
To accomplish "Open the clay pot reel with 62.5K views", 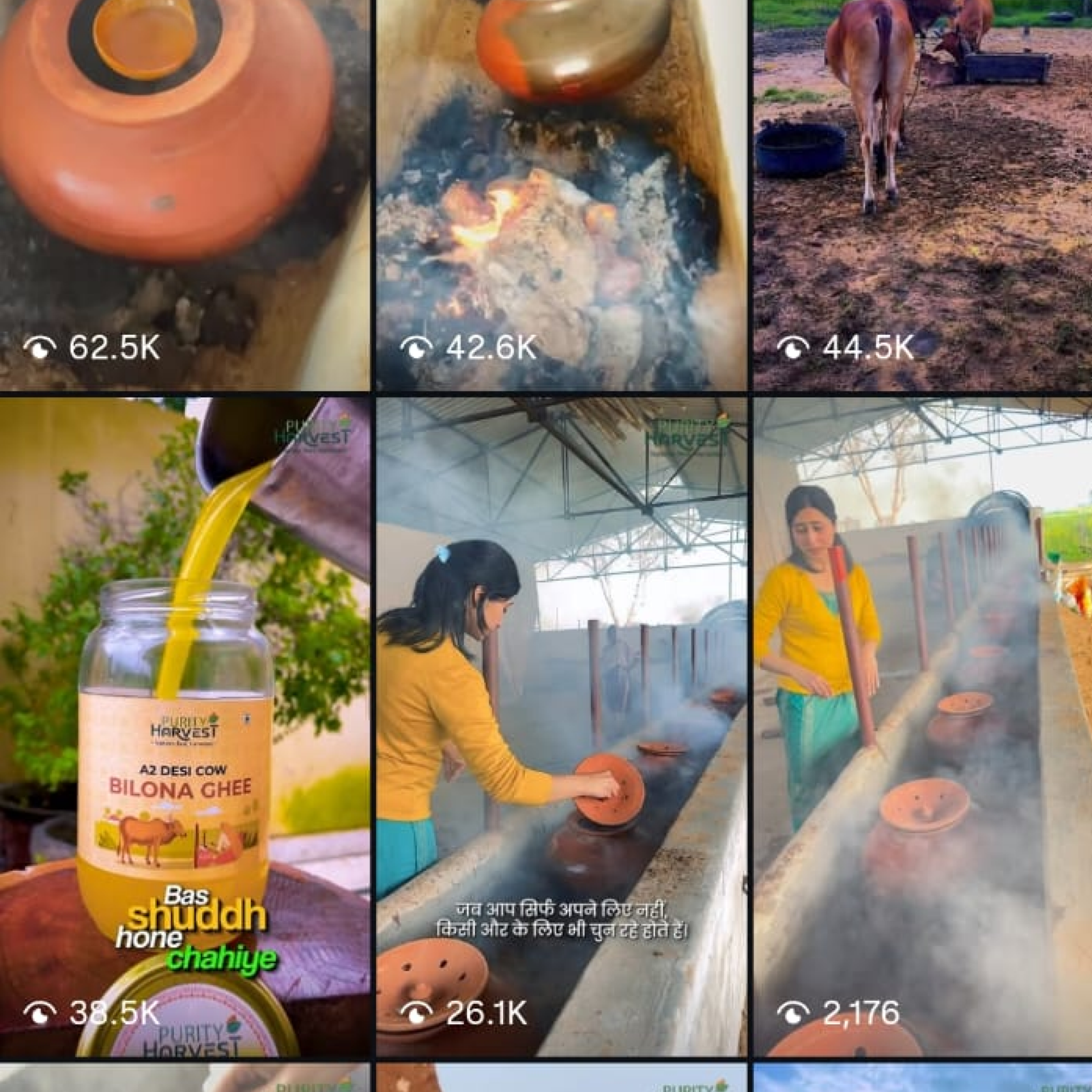I will [x=184, y=195].
